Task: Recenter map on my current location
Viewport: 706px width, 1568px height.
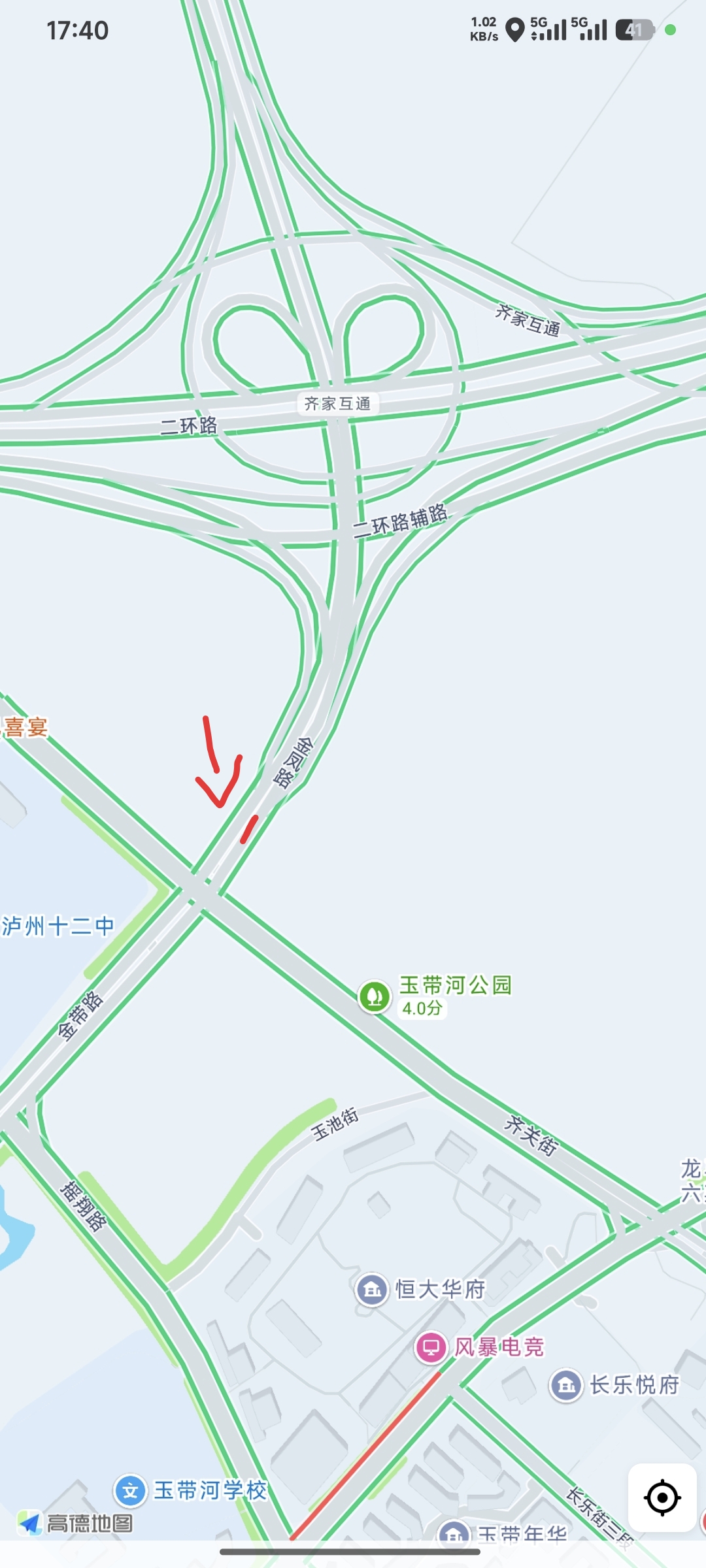Action: [x=662, y=1497]
